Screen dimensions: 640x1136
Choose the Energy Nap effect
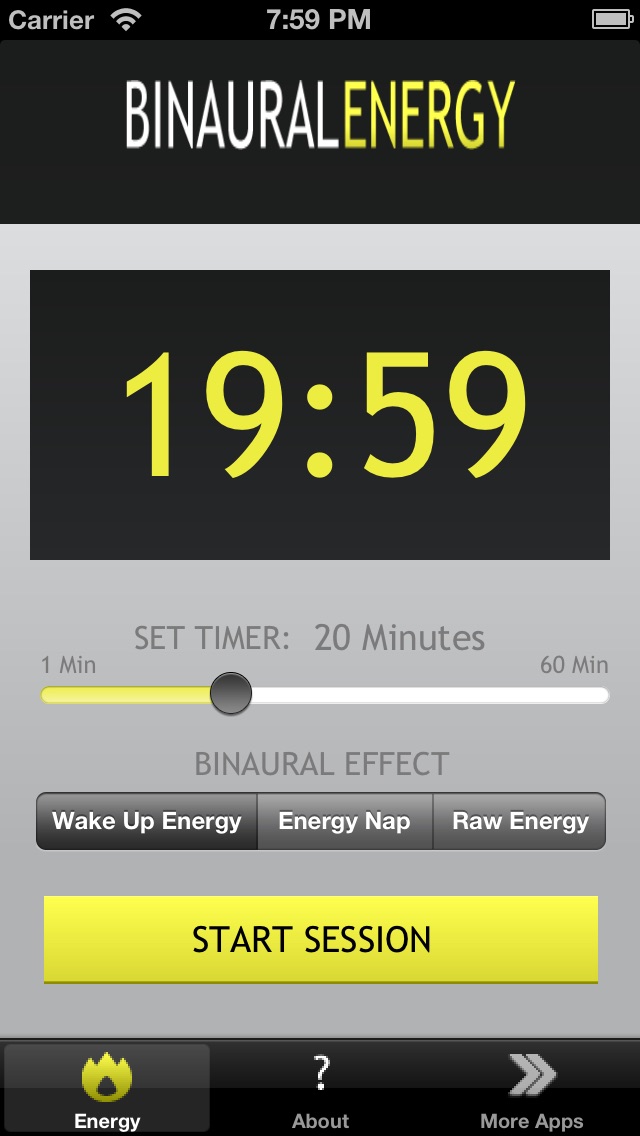345,821
